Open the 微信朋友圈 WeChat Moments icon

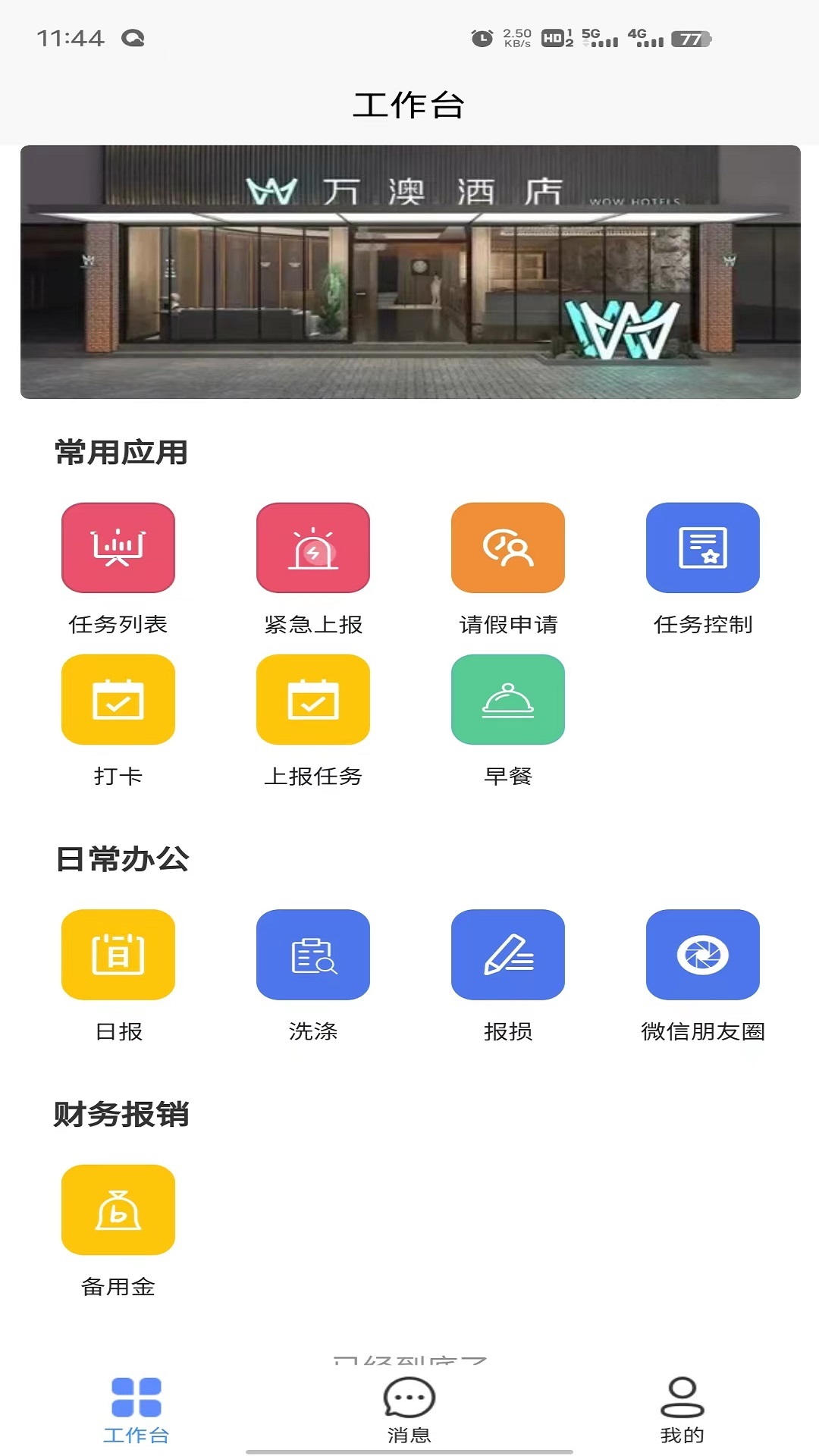click(x=703, y=955)
